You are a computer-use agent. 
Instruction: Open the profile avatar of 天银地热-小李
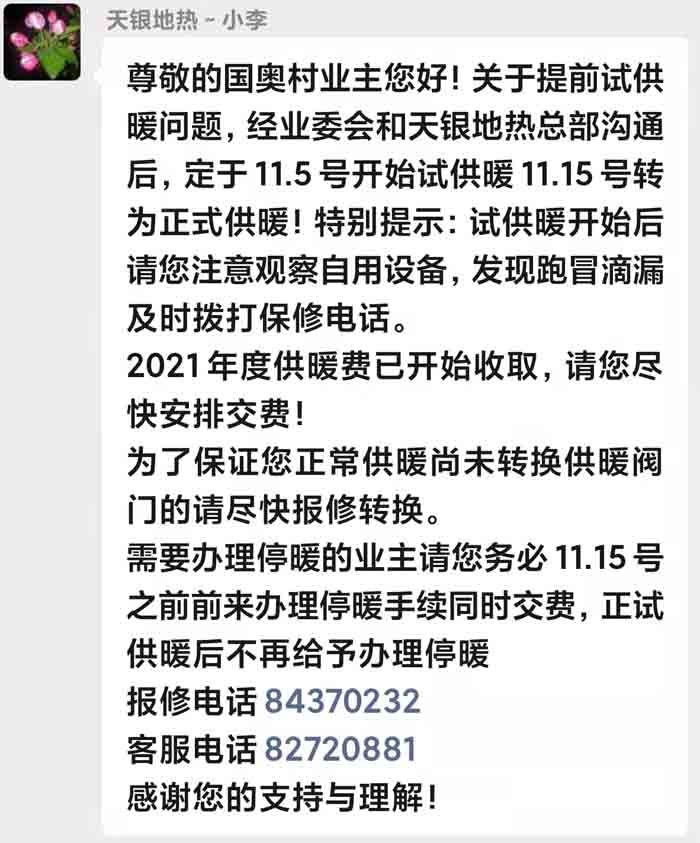tap(42, 42)
